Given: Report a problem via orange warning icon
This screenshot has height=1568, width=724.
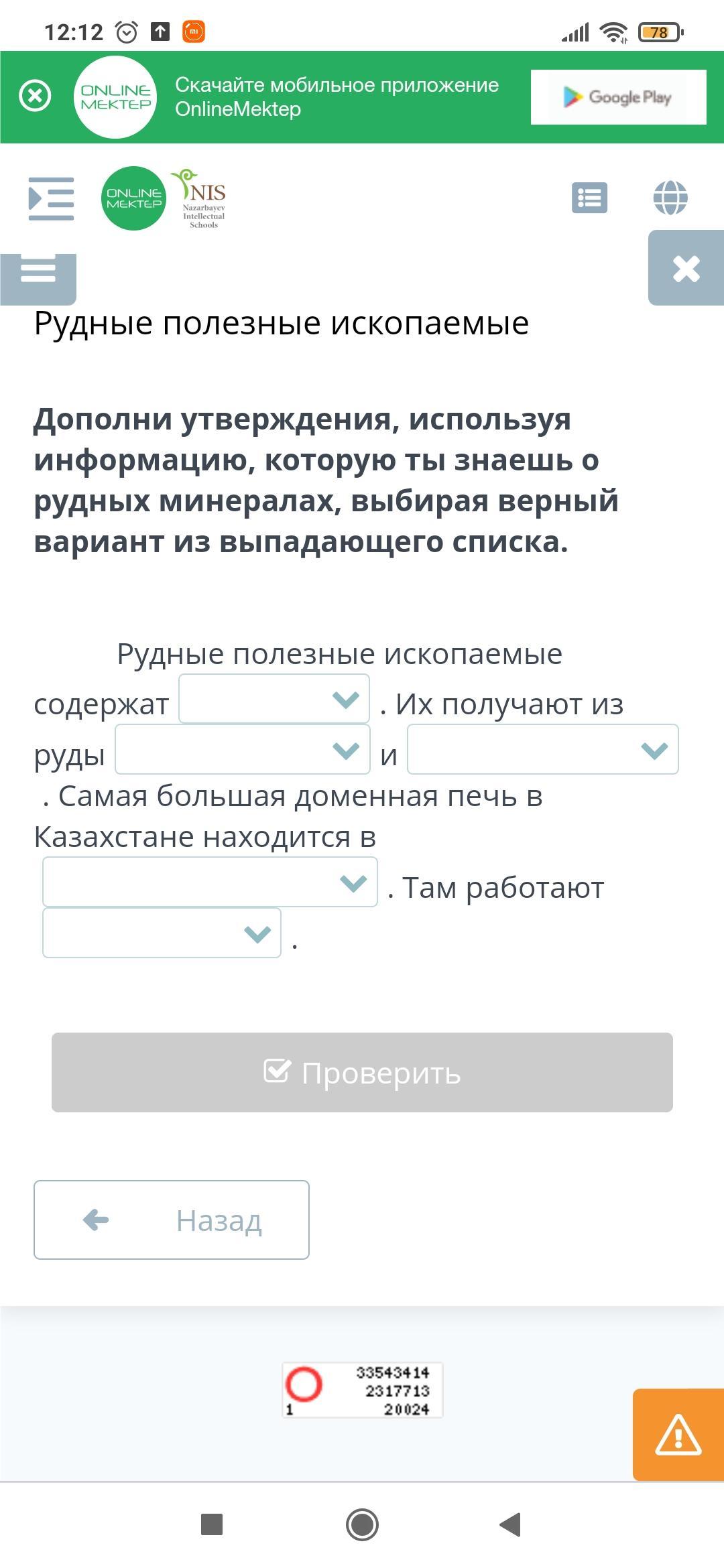Looking at the screenshot, I should pyautogui.click(x=678, y=1435).
